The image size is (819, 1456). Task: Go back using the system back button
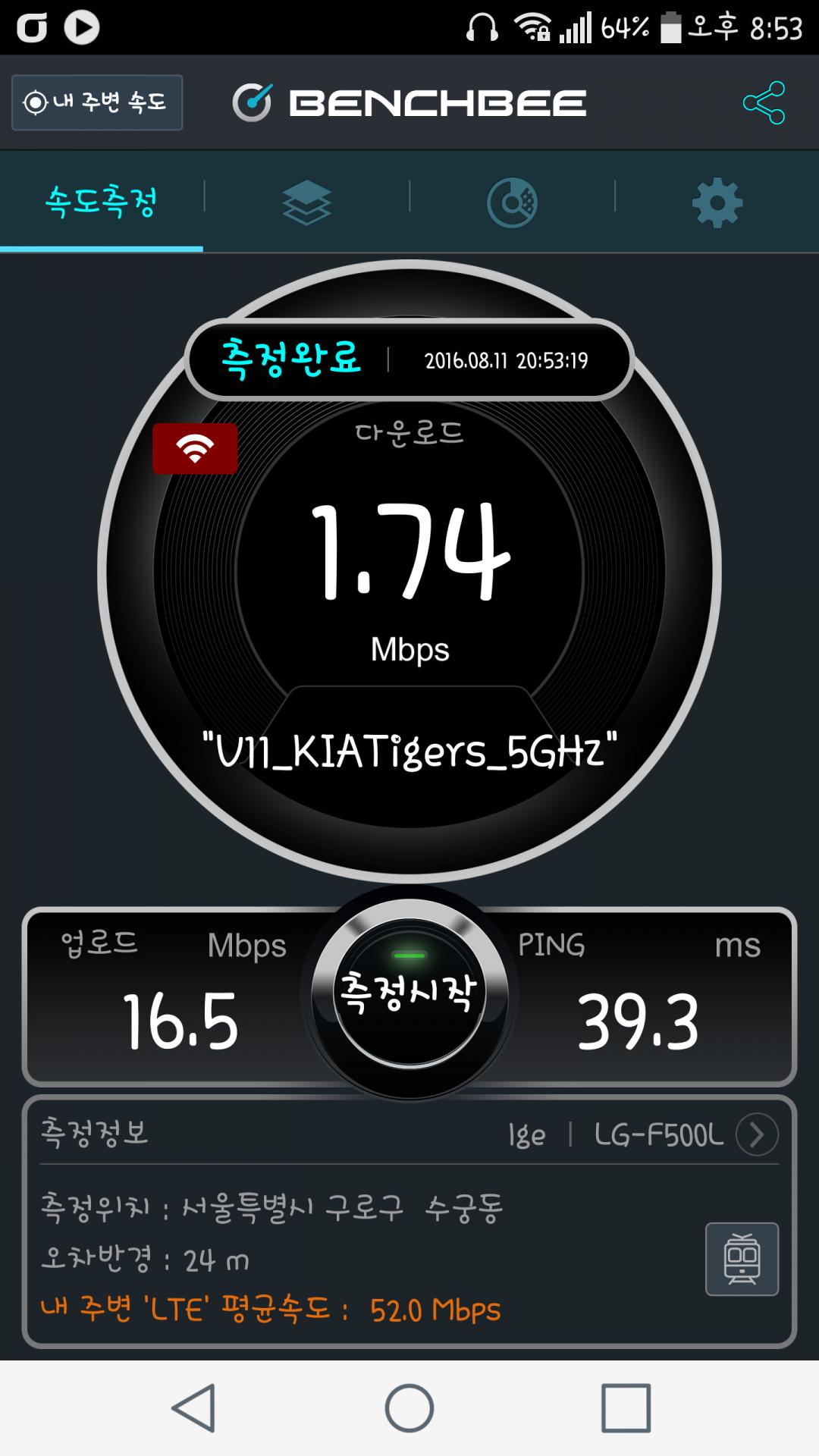(194, 1407)
